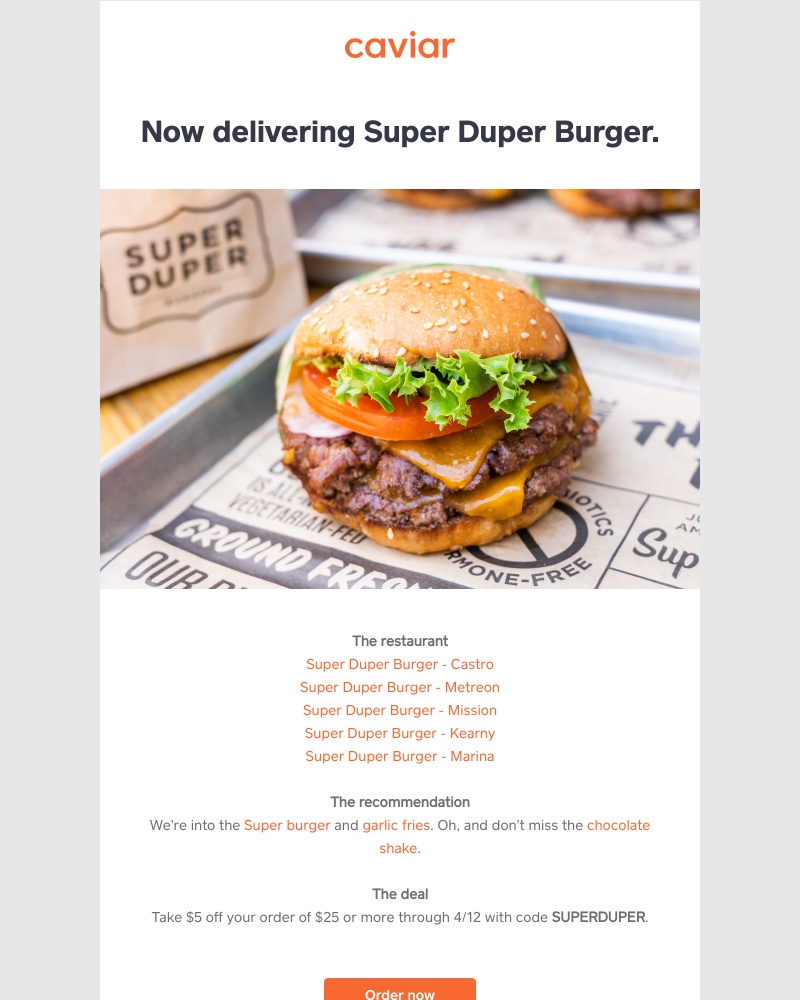Click the Caviar logo
Screen dimensions: 800x1000
(x=399, y=46)
